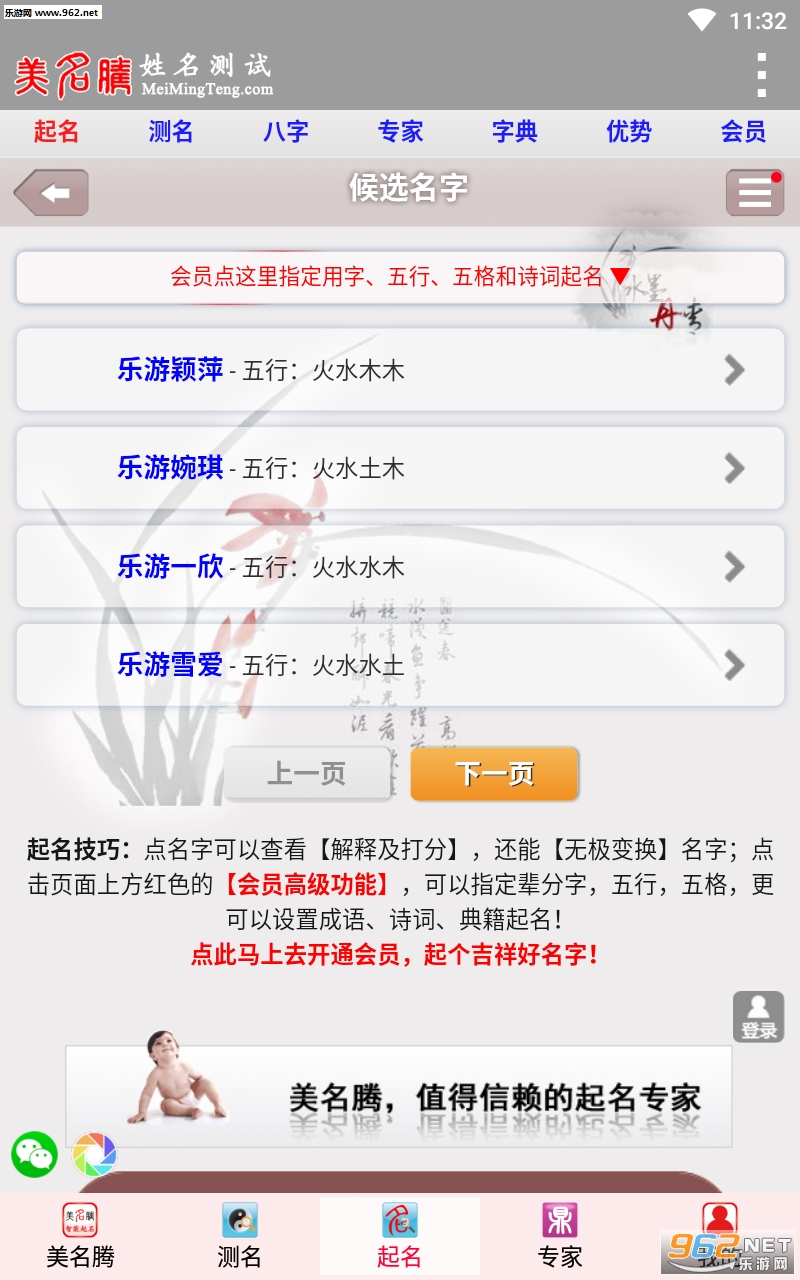Image resolution: width=800 pixels, height=1280 pixels.
Task: Switch to the 测名 top tab
Action: coord(170,132)
